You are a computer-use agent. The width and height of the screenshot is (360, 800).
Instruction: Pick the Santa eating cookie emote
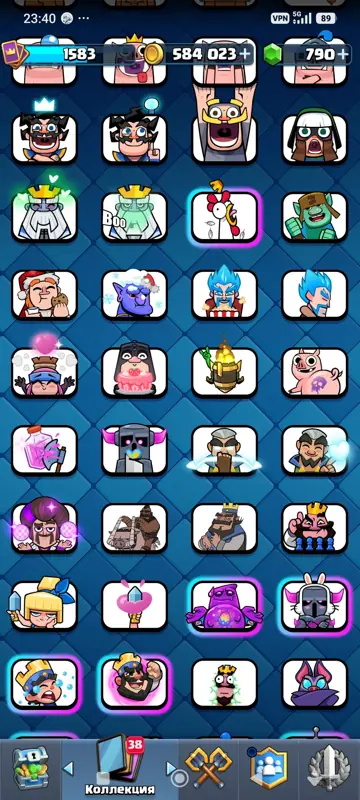point(44,294)
